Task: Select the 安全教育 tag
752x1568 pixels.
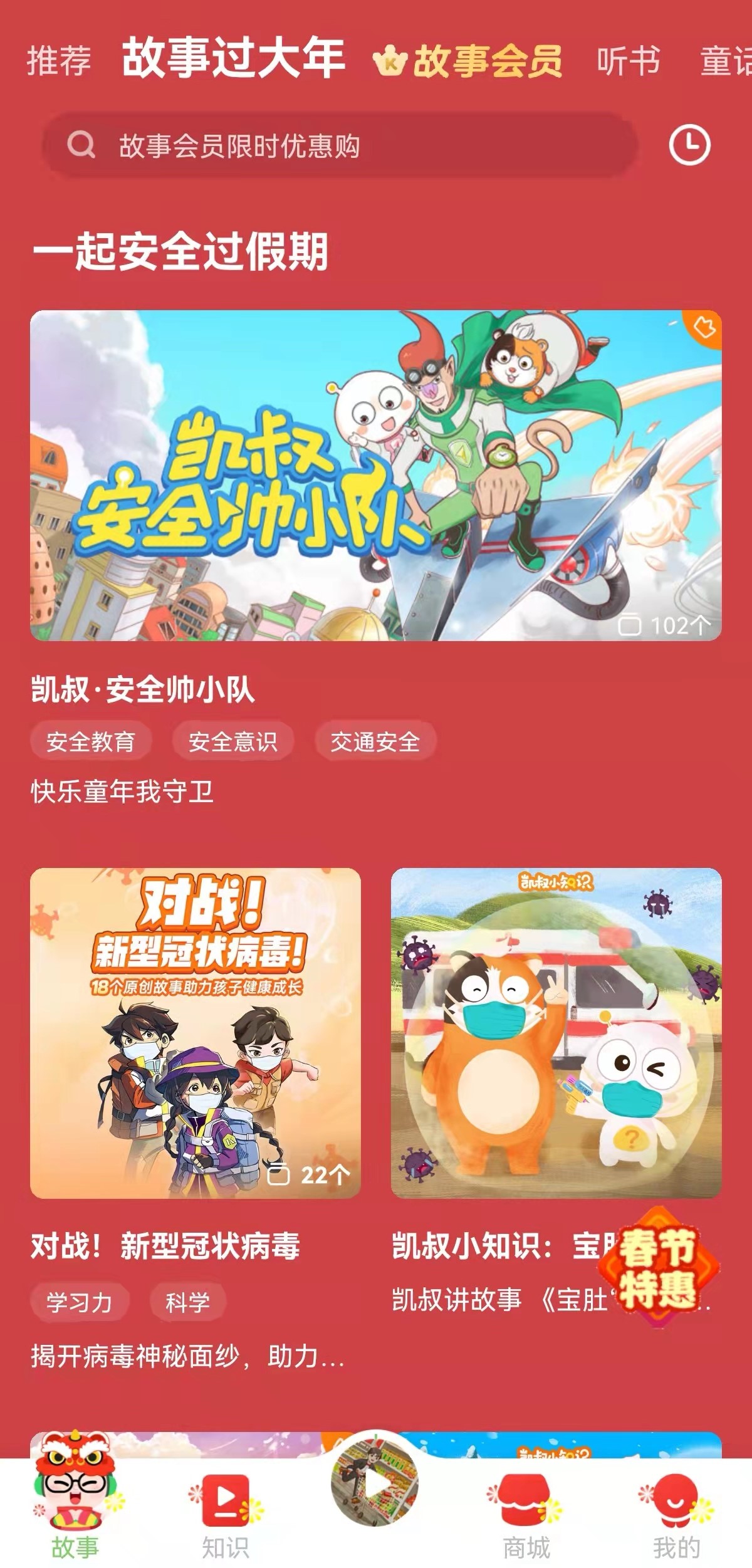Action: [x=91, y=741]
